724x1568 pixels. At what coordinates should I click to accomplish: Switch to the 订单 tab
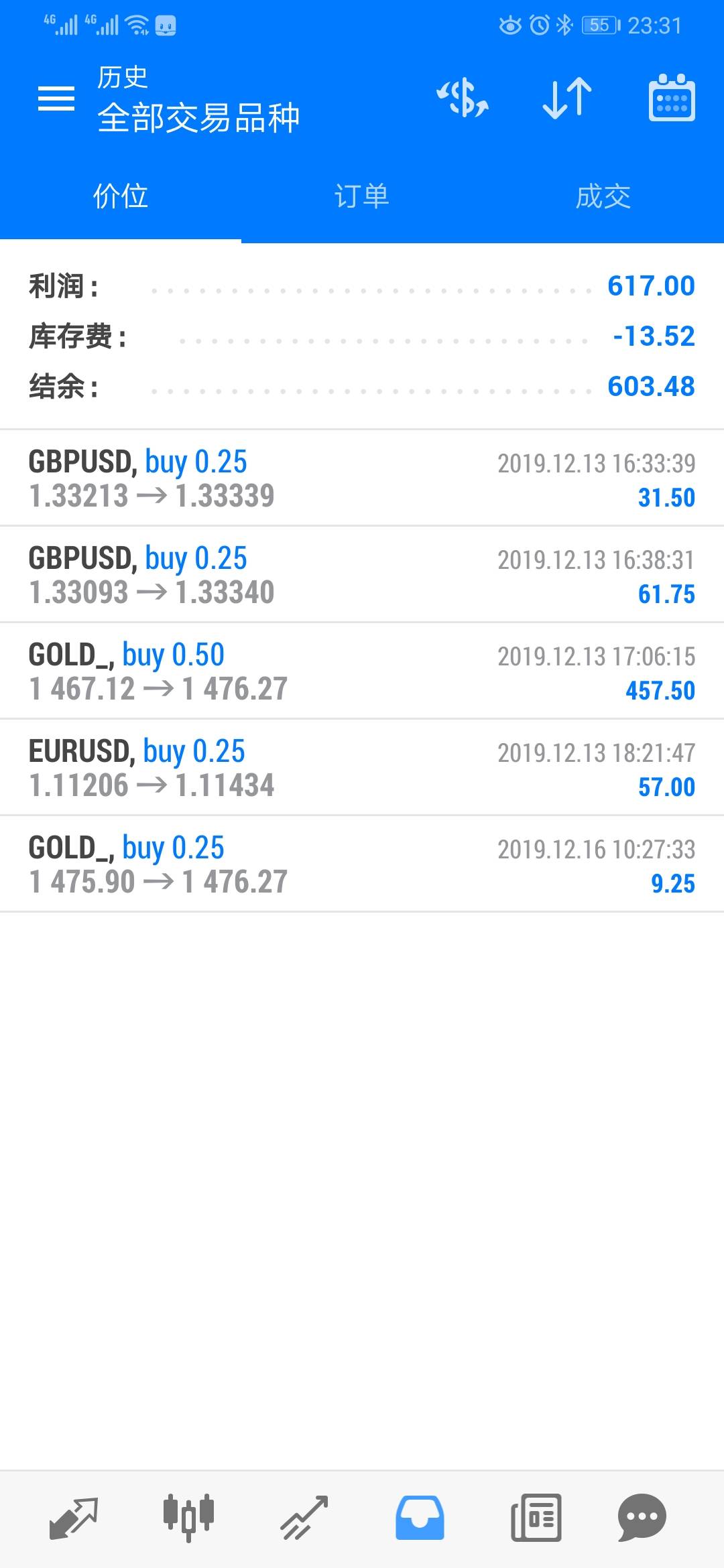362,197
